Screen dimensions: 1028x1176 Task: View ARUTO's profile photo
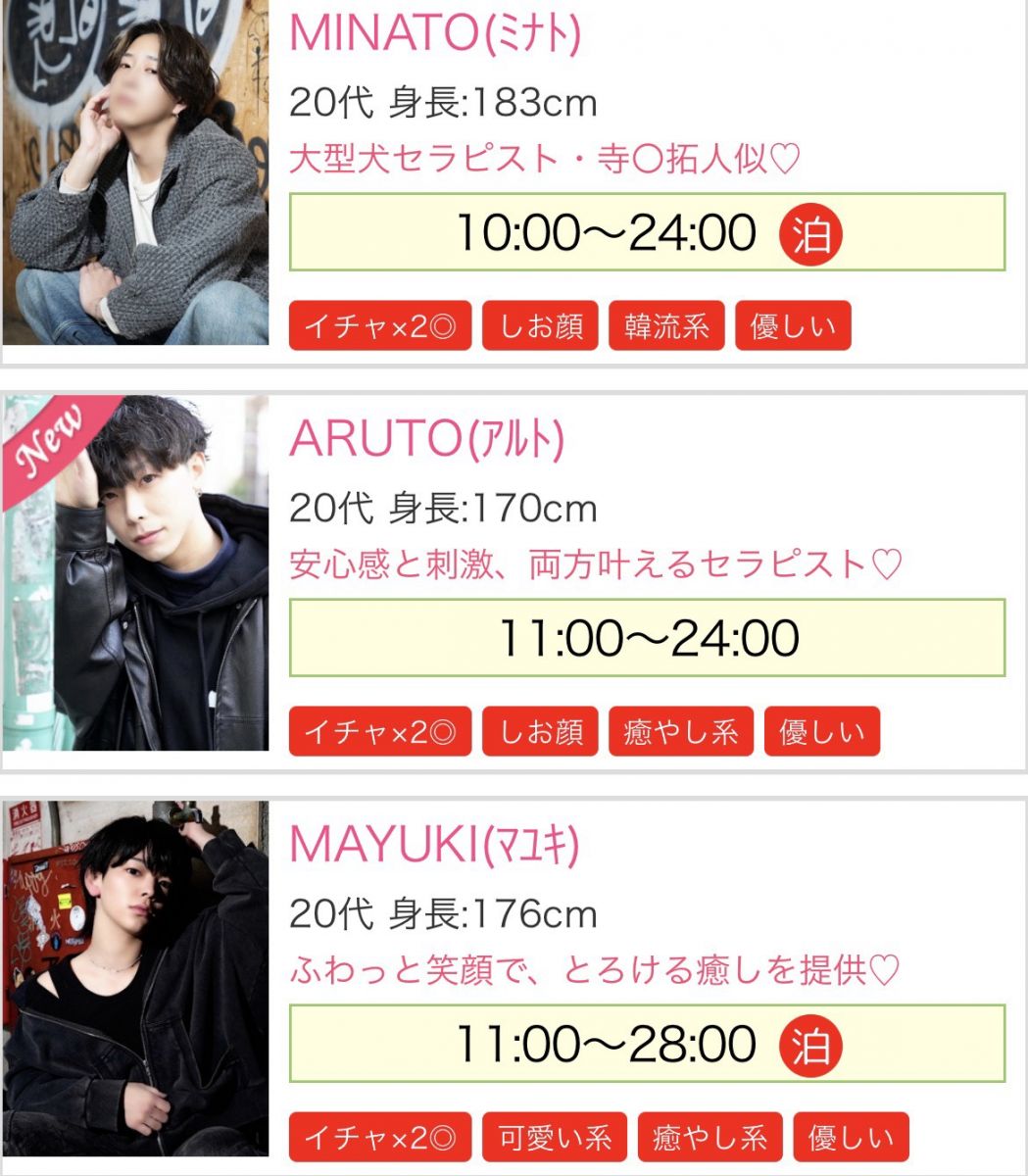coord(135,572)
